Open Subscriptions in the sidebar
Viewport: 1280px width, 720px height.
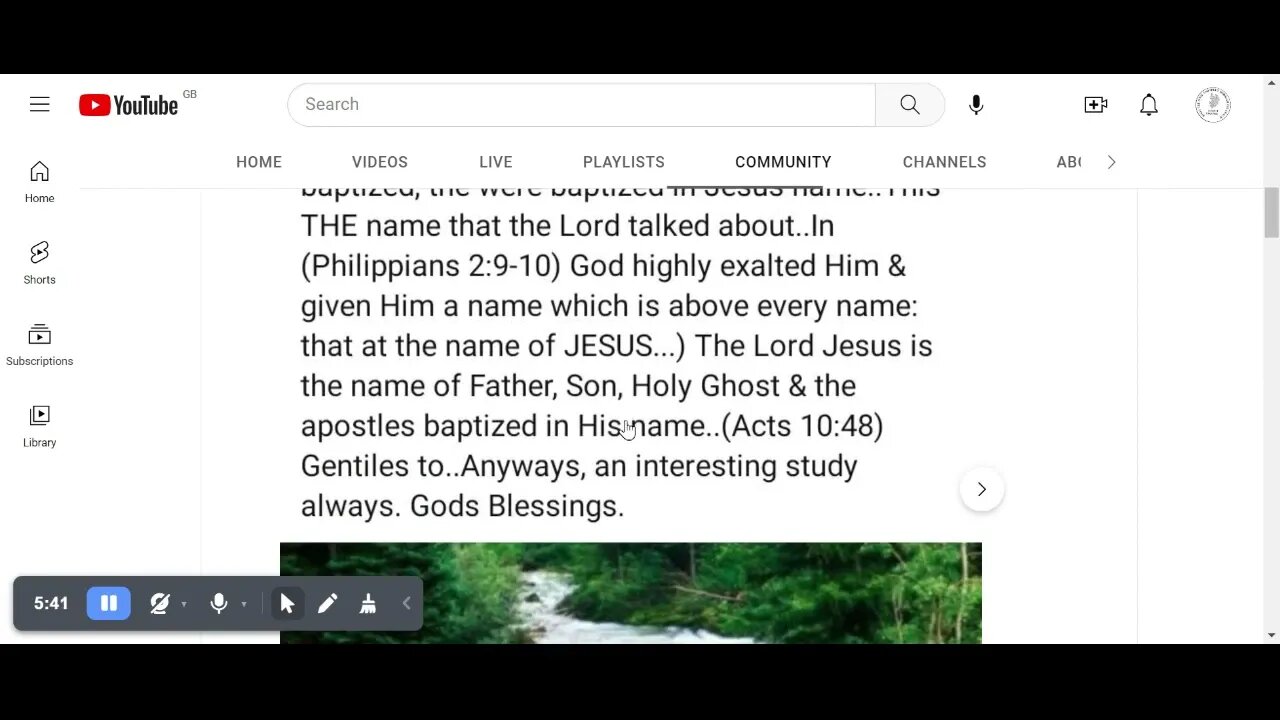pos(40,344)
